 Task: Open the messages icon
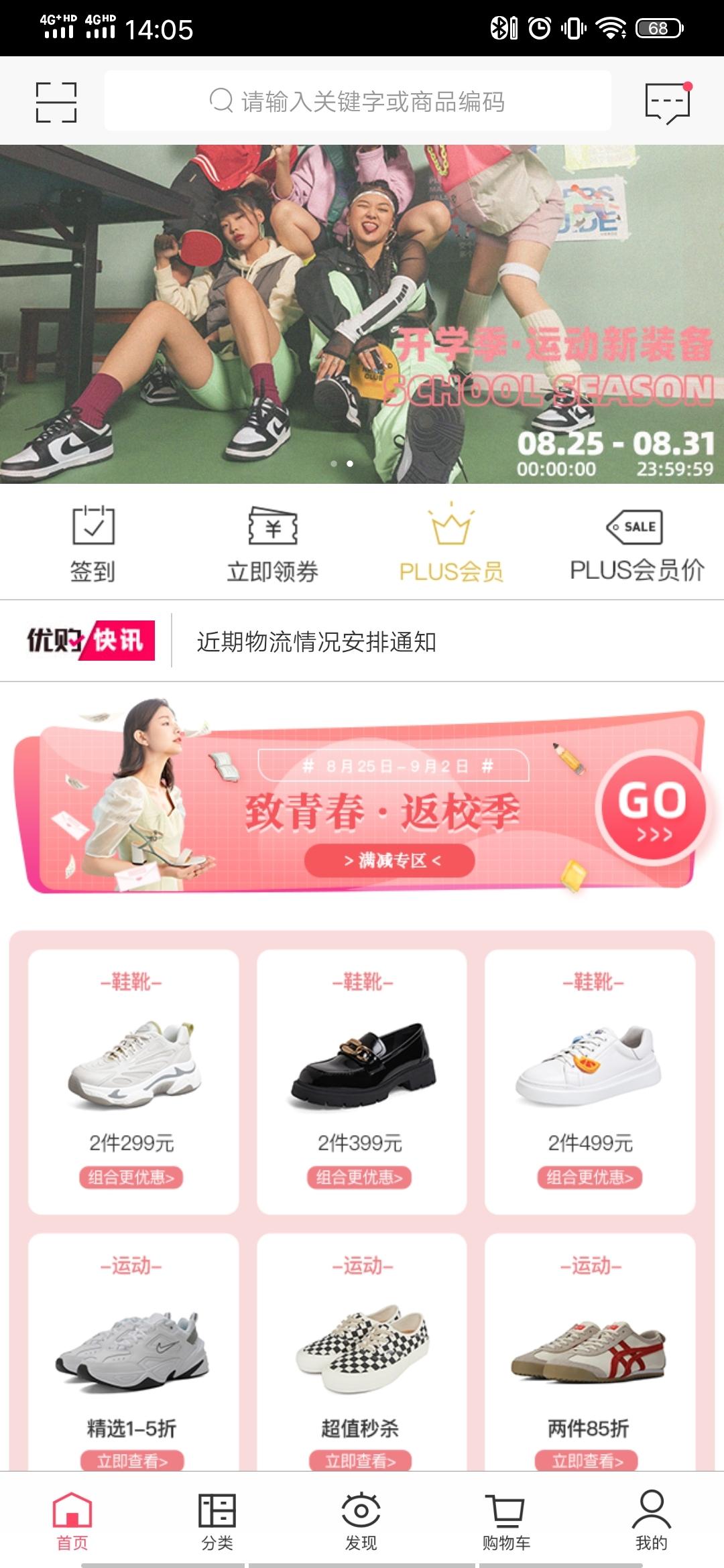pos(667,103)
